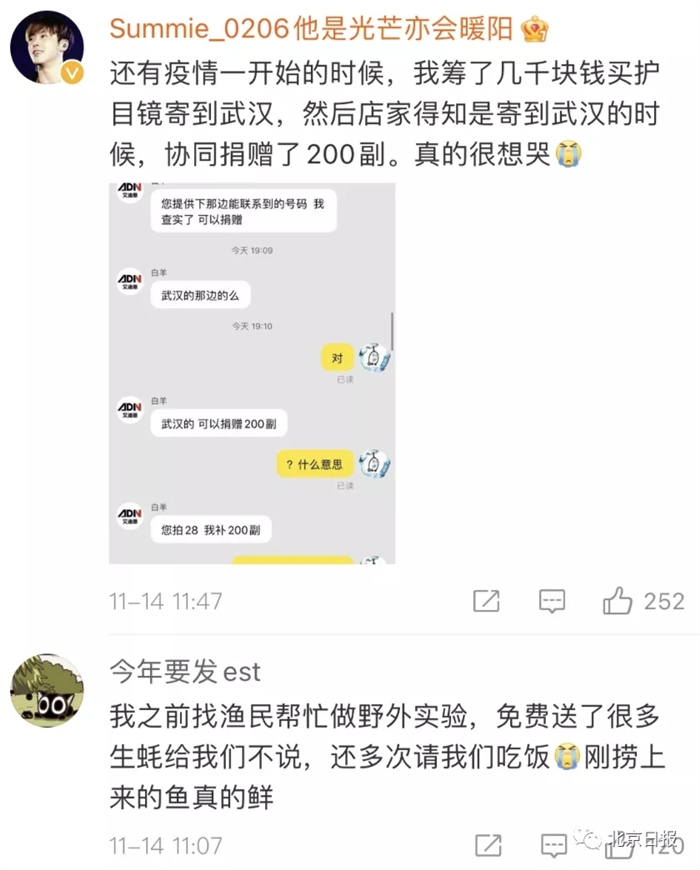Open the Summie_0206 username link
The width and height of the screenshot is (700, 870).
coord(311,29)
